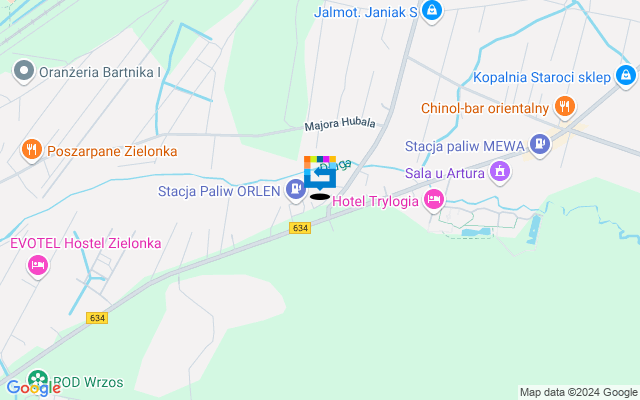640x400 pixels.
Task: Select the Stacja paliw MEWA pin
Action: (540, 145)
